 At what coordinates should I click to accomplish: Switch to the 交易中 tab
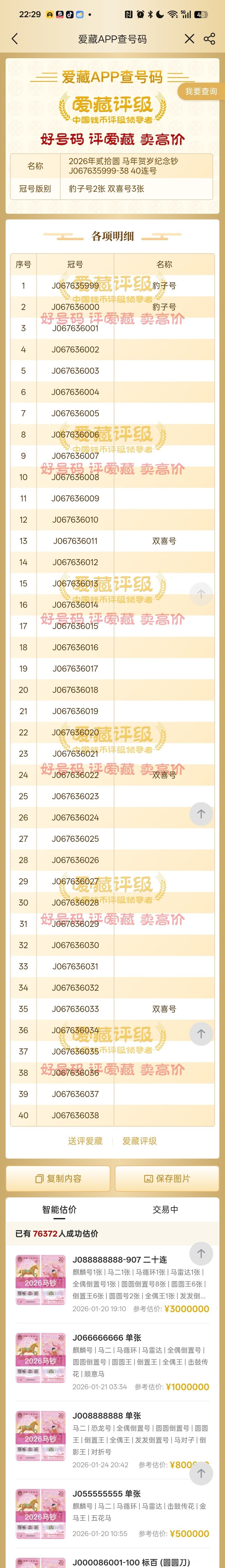click(165, 1210)
